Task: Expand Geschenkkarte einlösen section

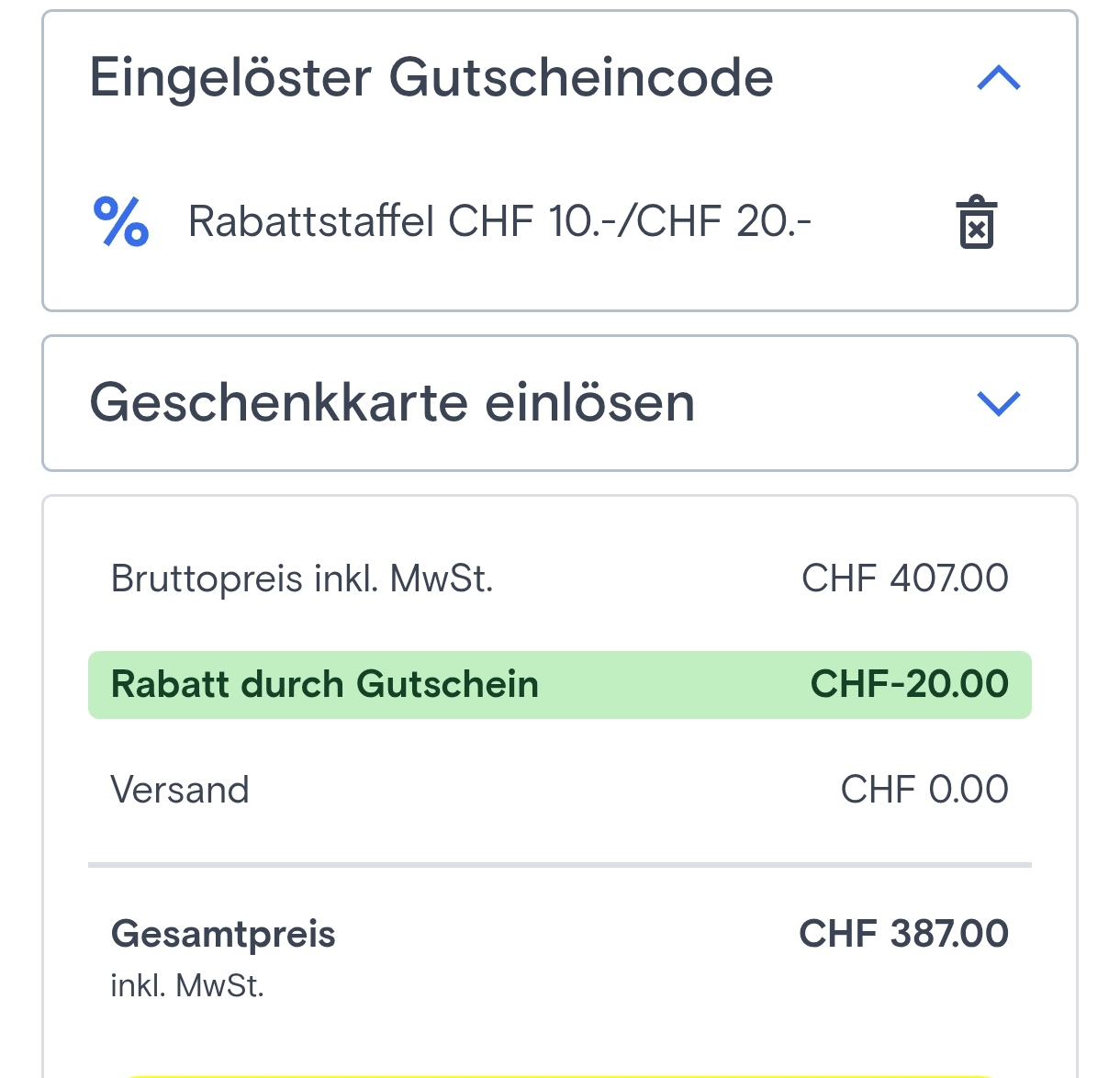Action: coord(999,403)
